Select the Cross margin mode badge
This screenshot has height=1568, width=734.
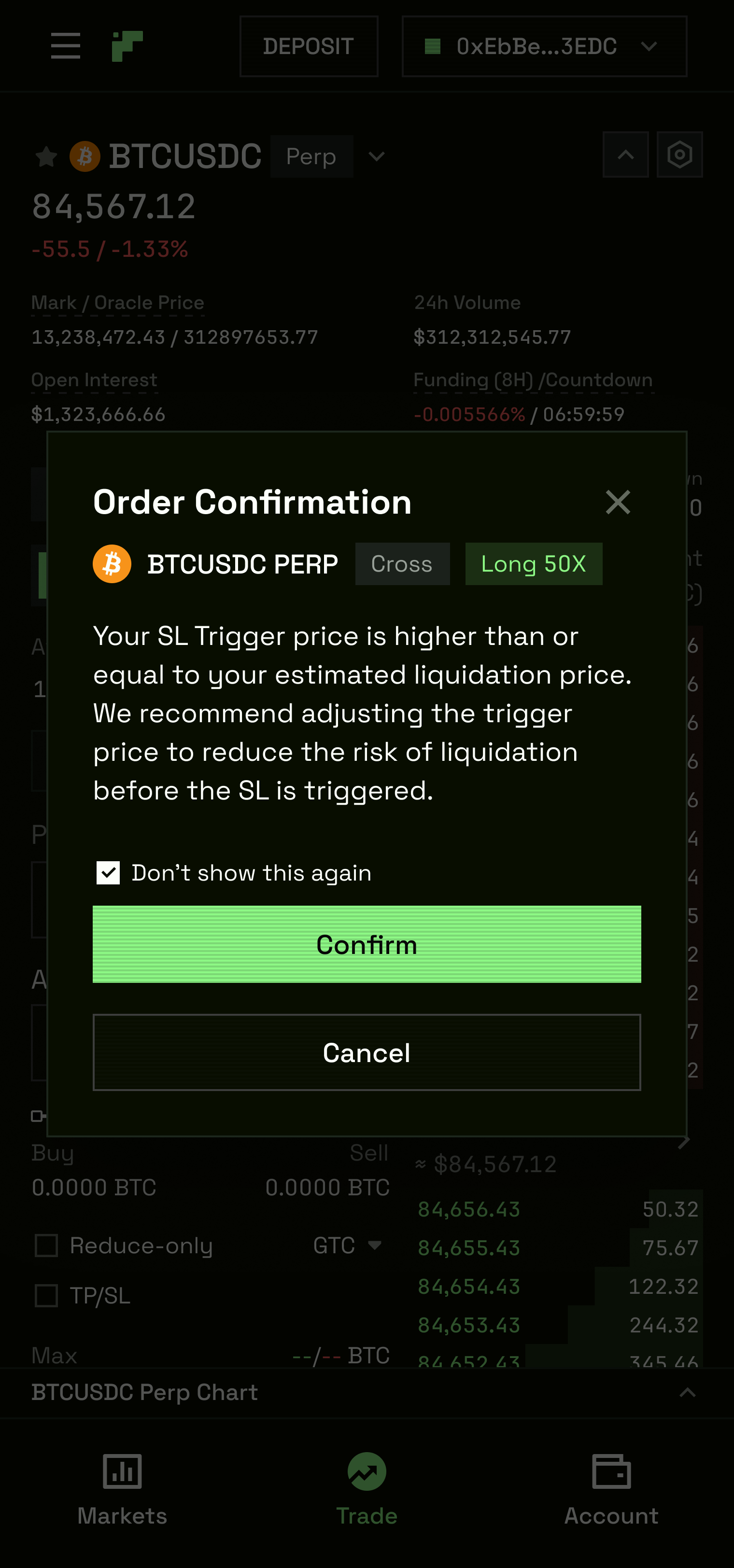click(402, 564)
